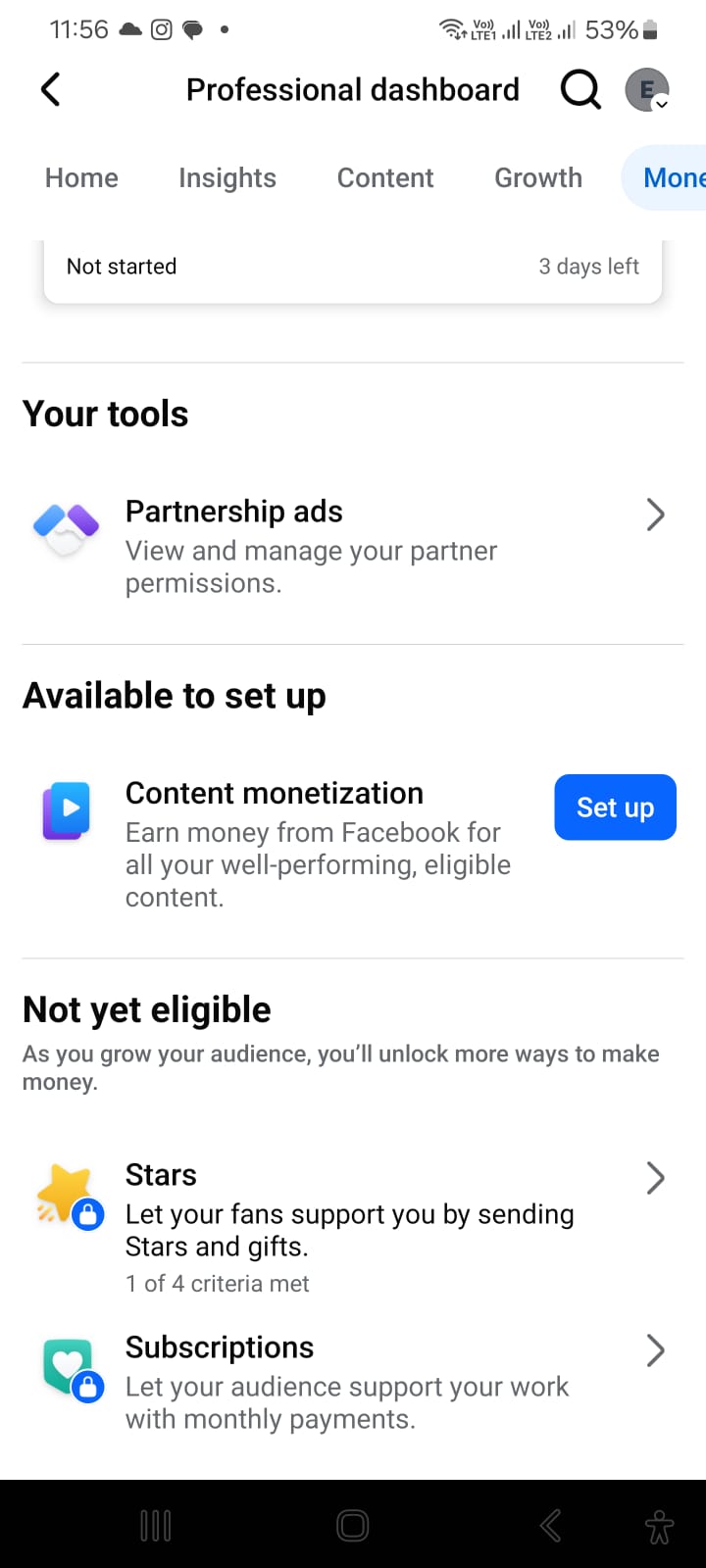Image resolution: width=706 pixels, height=1568 pixels.
Task: Set up Content monetization
Action: 615,808
